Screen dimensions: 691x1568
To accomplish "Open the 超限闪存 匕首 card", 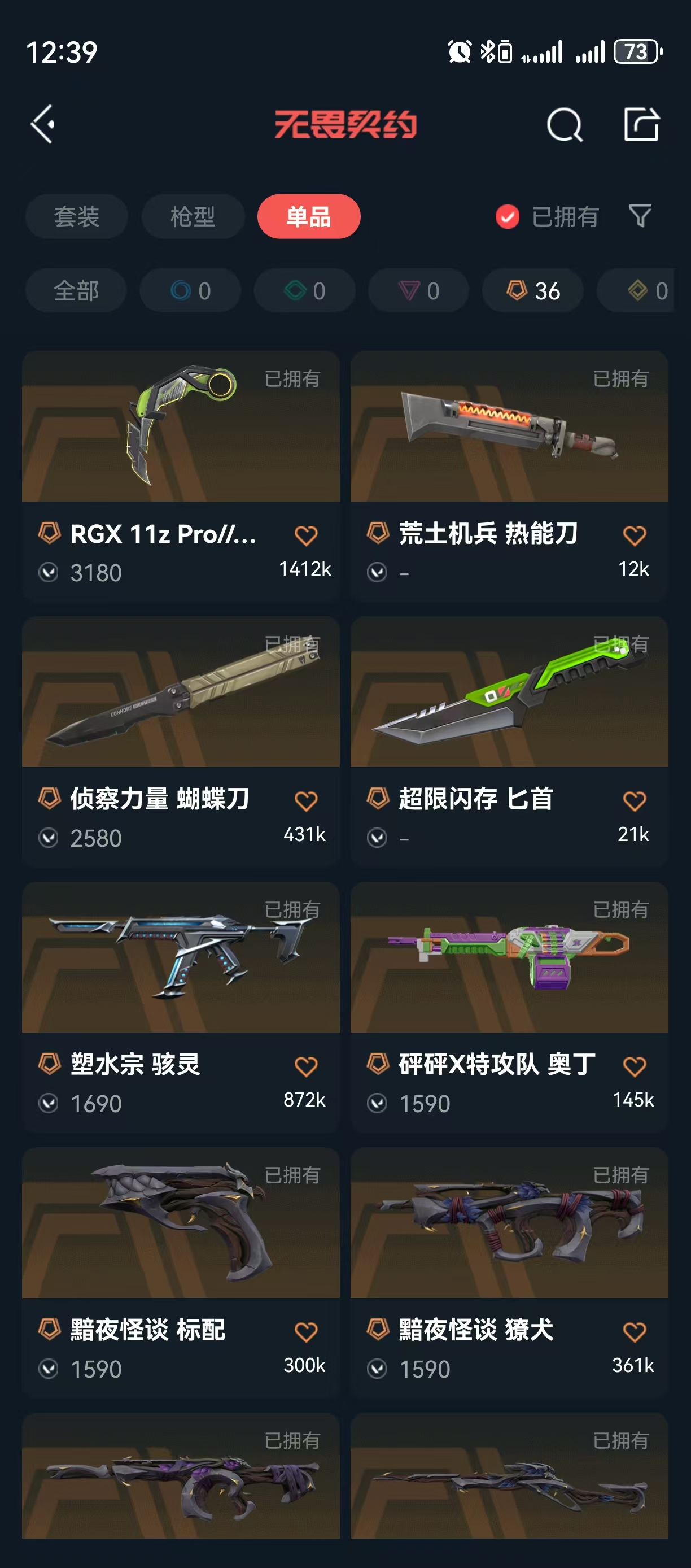I will [x=509, y=692].
